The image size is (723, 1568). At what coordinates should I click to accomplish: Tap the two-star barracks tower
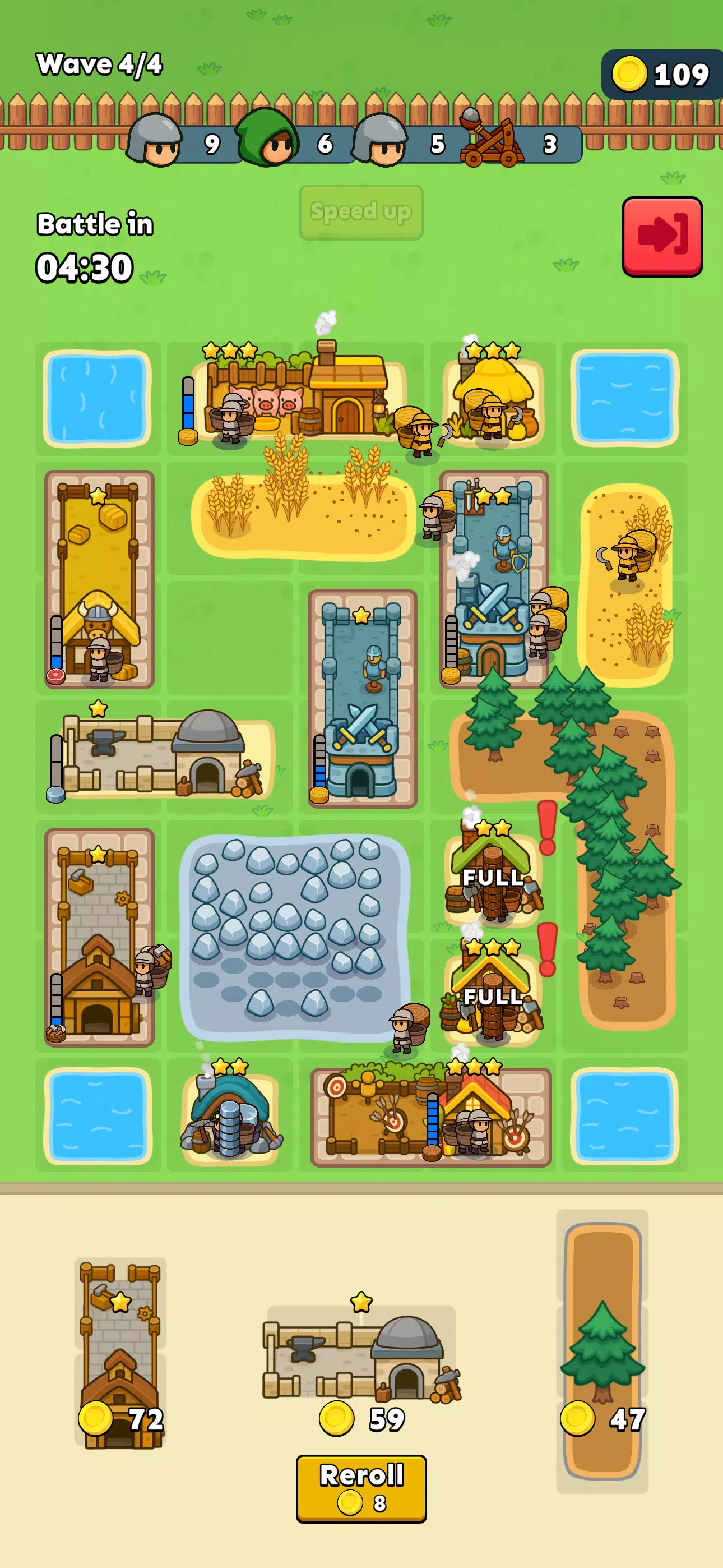(494, 582)
